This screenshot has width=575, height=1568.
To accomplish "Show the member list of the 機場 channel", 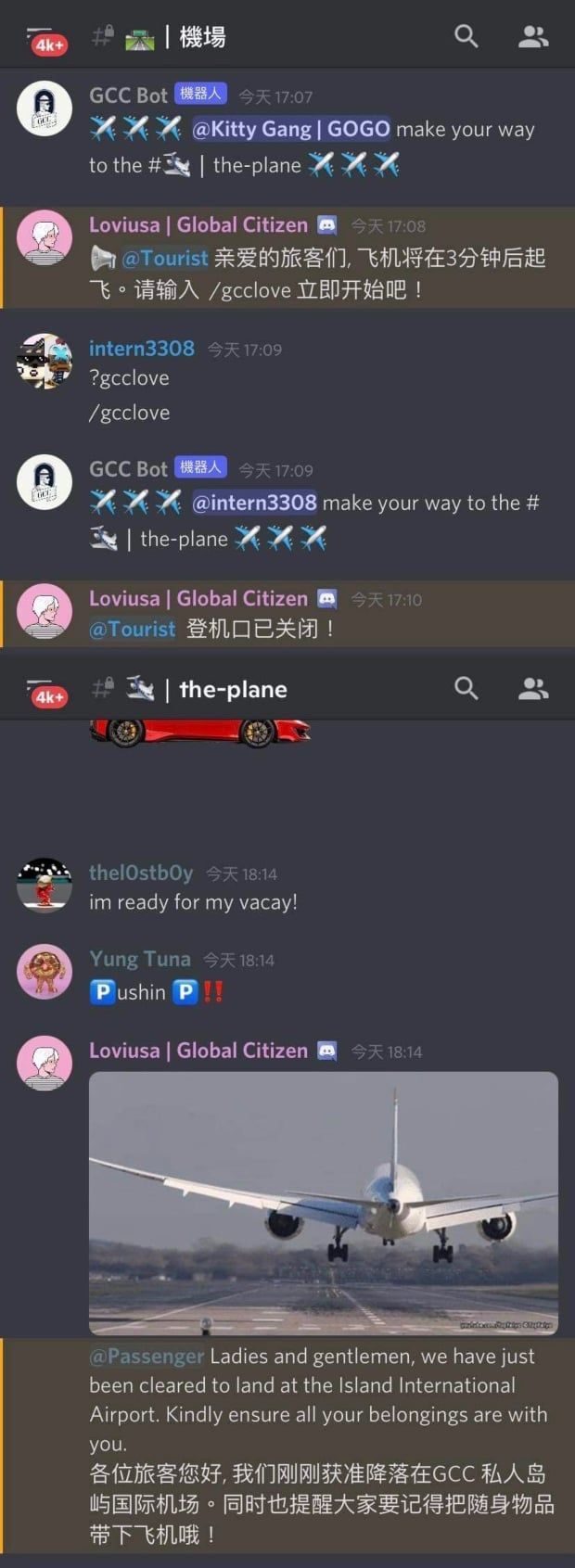I will 532,37.
